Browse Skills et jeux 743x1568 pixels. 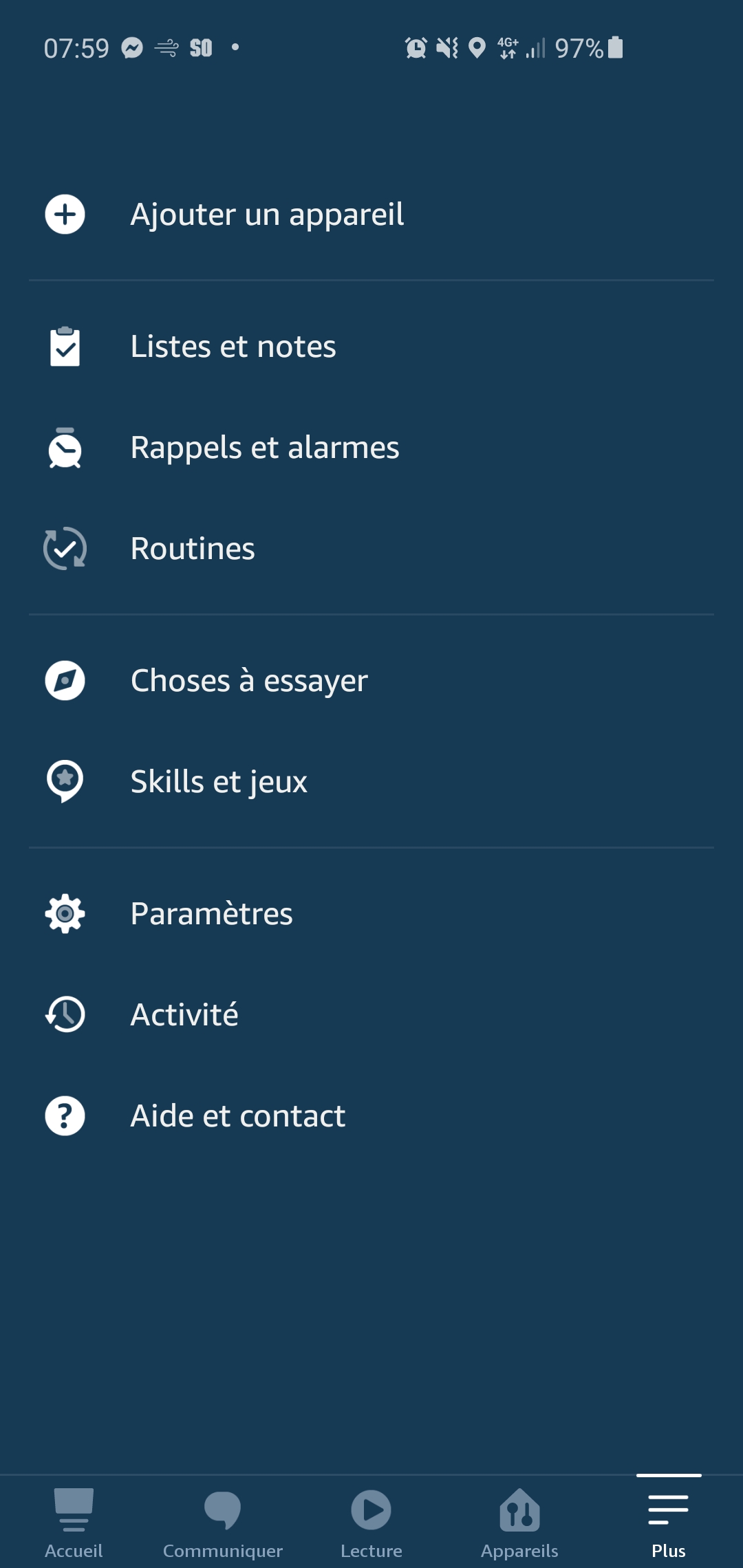pos(371,782)
